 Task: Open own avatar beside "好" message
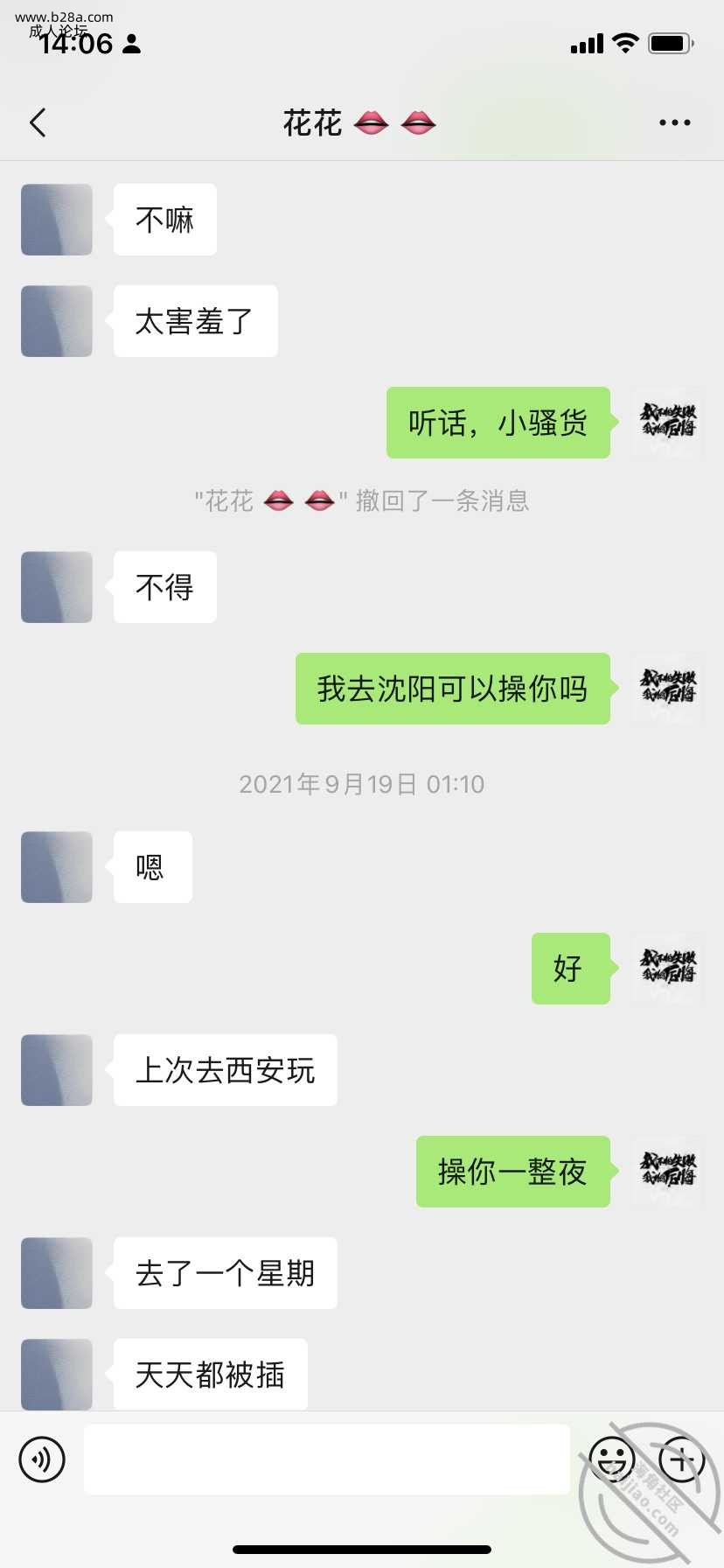(x=667, y=969)
